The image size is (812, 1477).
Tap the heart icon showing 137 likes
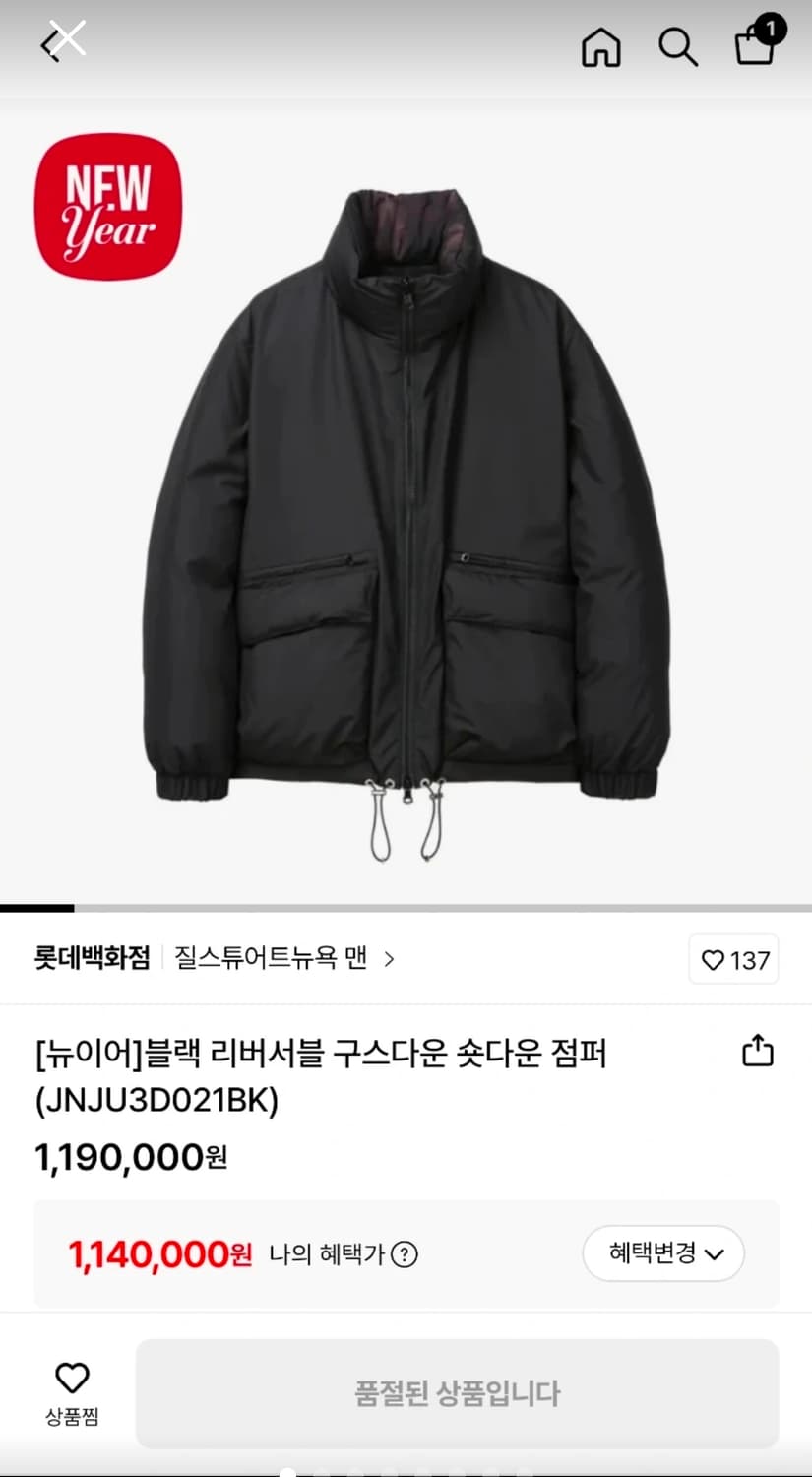(x=733, y=959)
